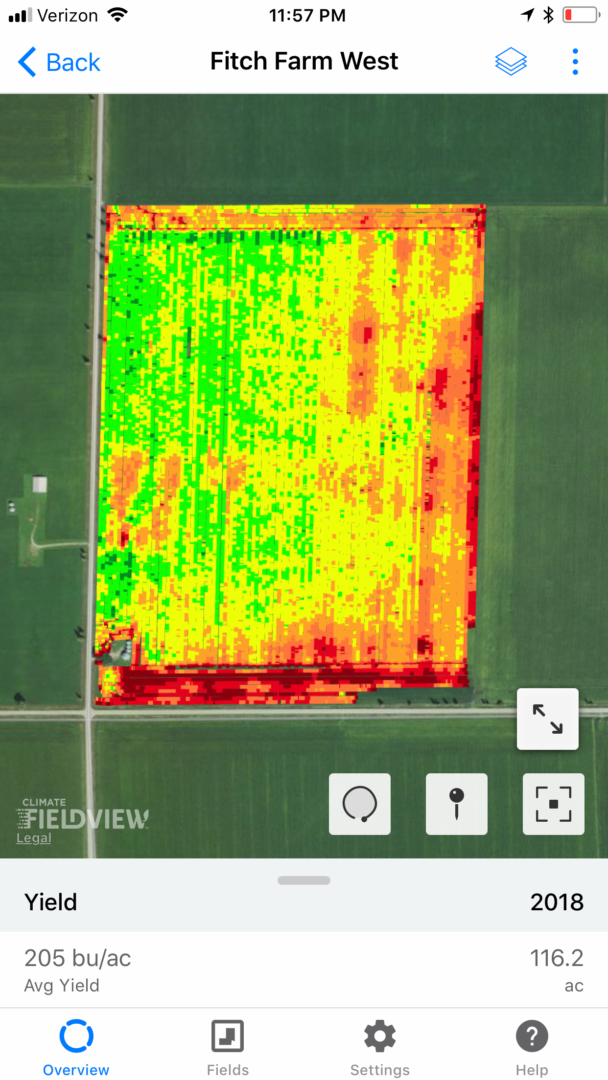Viewport: 608px width, 1080px height.
Task: Open the map layers selector
Action: 511,62
